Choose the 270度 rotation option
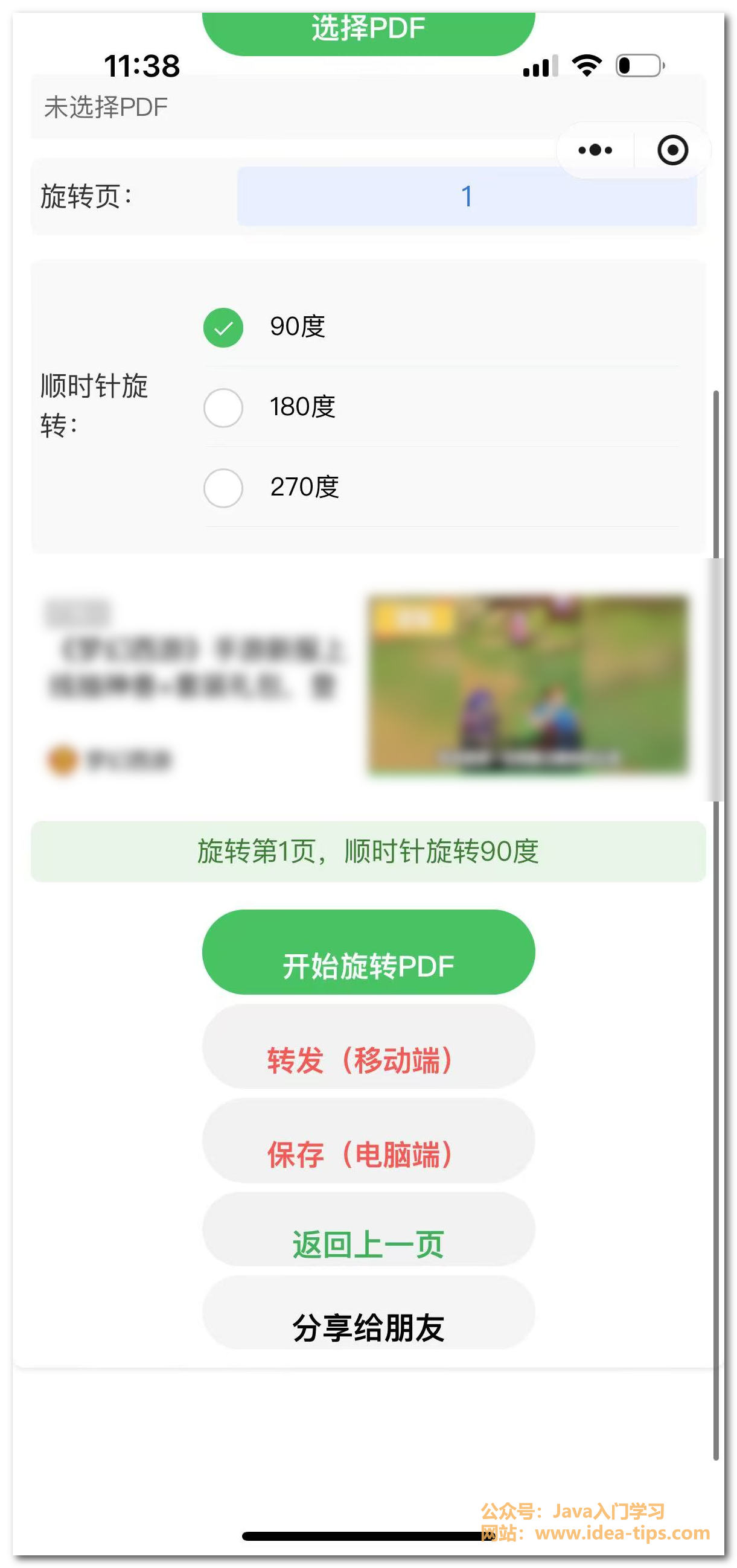Screen dimensions: 737x1568 point(223,488)
